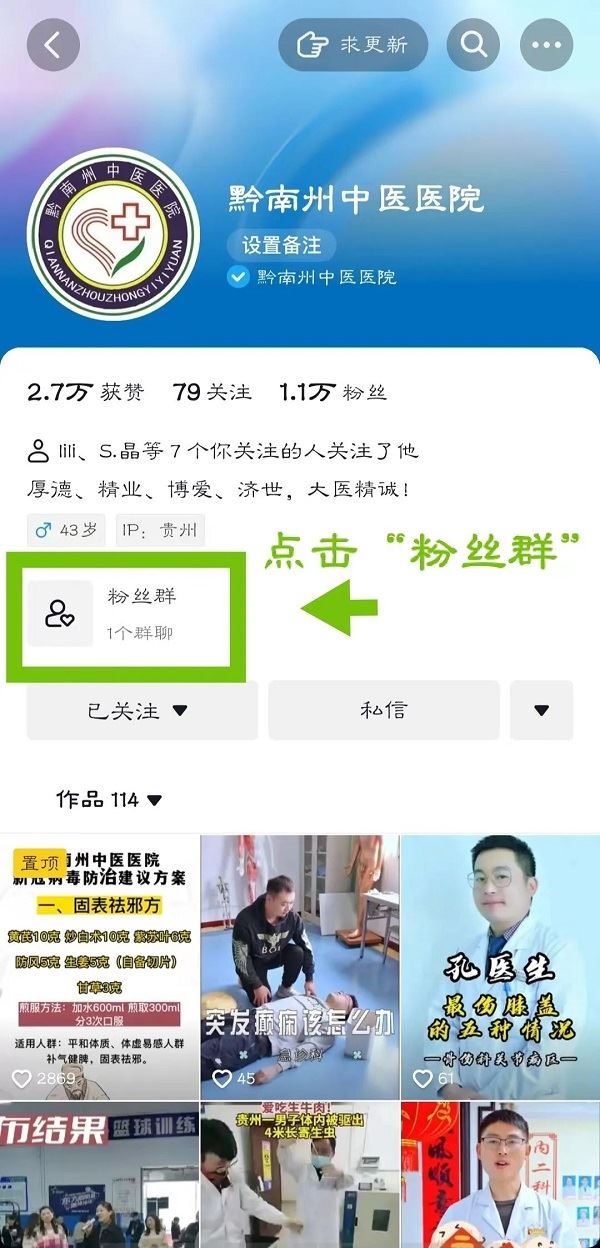View the hospital's profile avatar
Image resolution: width=600 pixels, height=1248 pixels.
[x=113, y=234]
